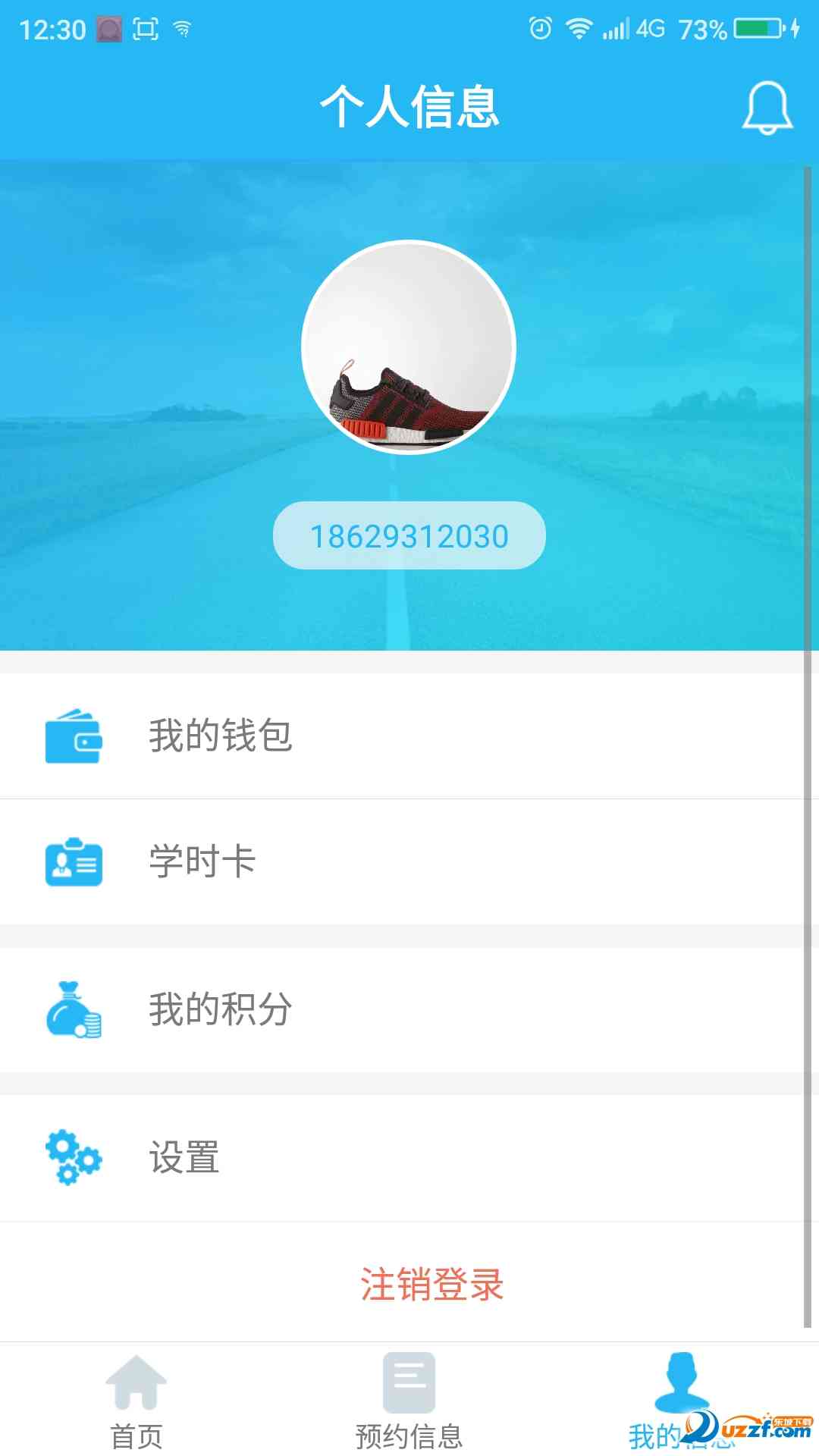This screenshot has height=1456, width=819.
Task: Select the 我的信息 tab
Action: point(682,1400)
